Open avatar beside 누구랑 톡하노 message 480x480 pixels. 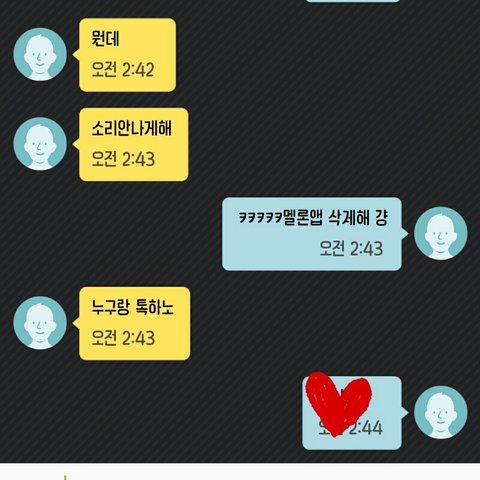pyautogui.click(x=40, y=323)
